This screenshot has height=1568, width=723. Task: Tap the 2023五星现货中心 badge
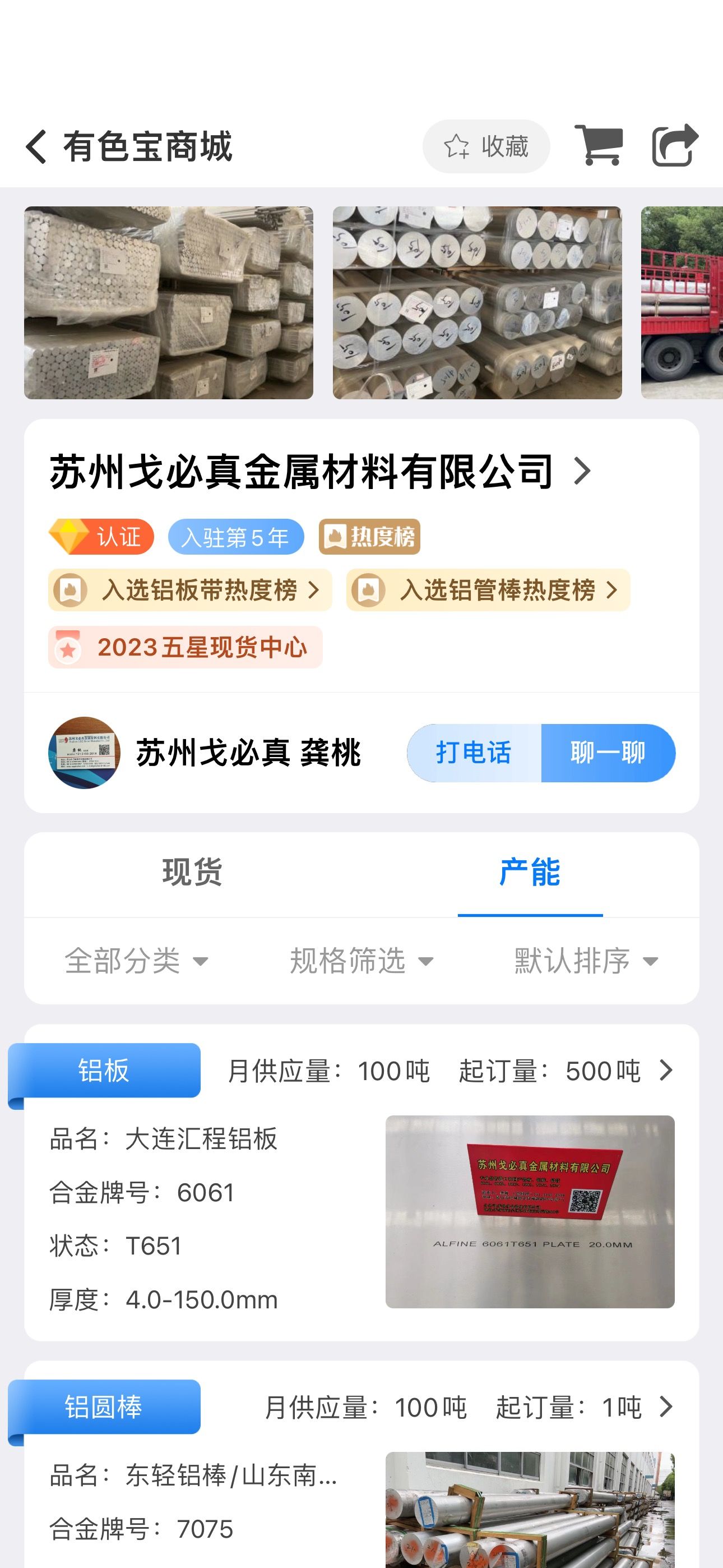185,647
